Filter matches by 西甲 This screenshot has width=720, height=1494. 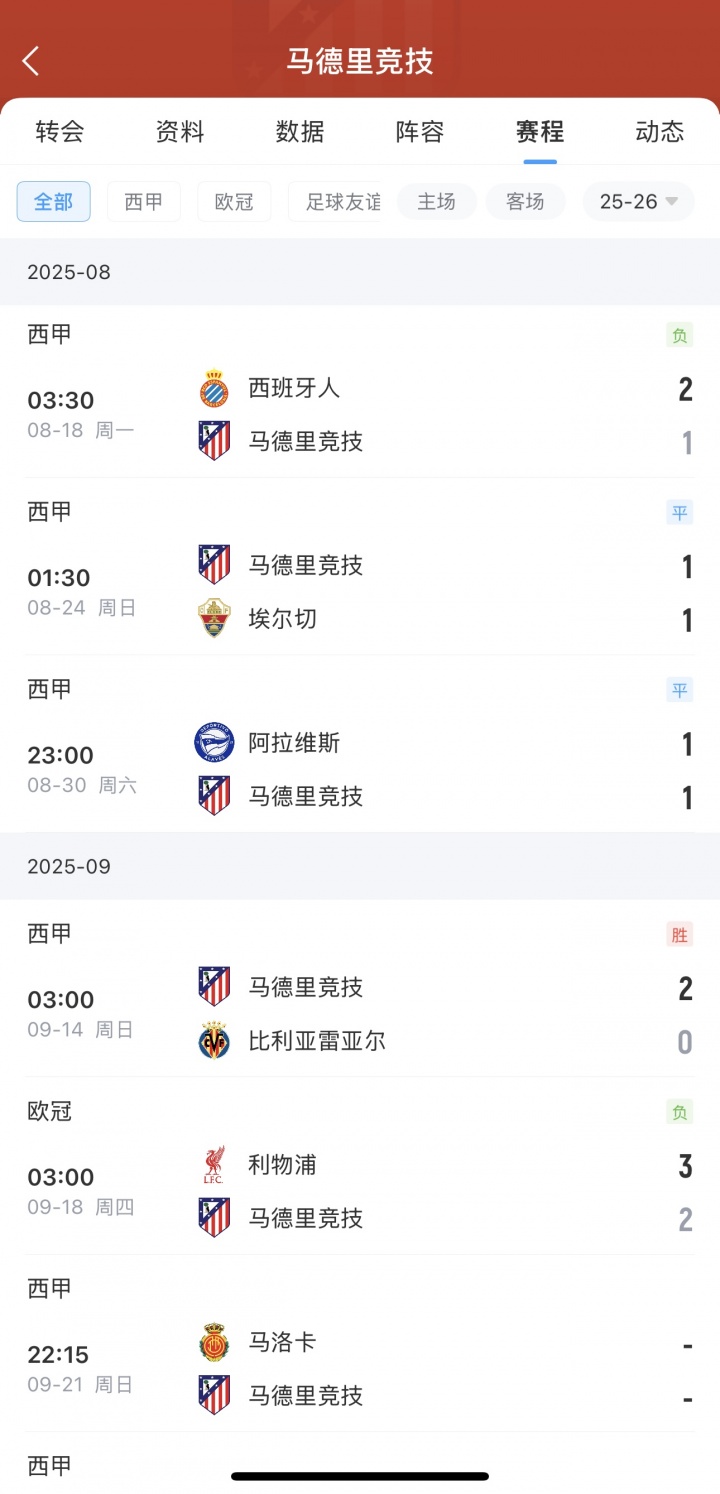click(x=144, y=202)
